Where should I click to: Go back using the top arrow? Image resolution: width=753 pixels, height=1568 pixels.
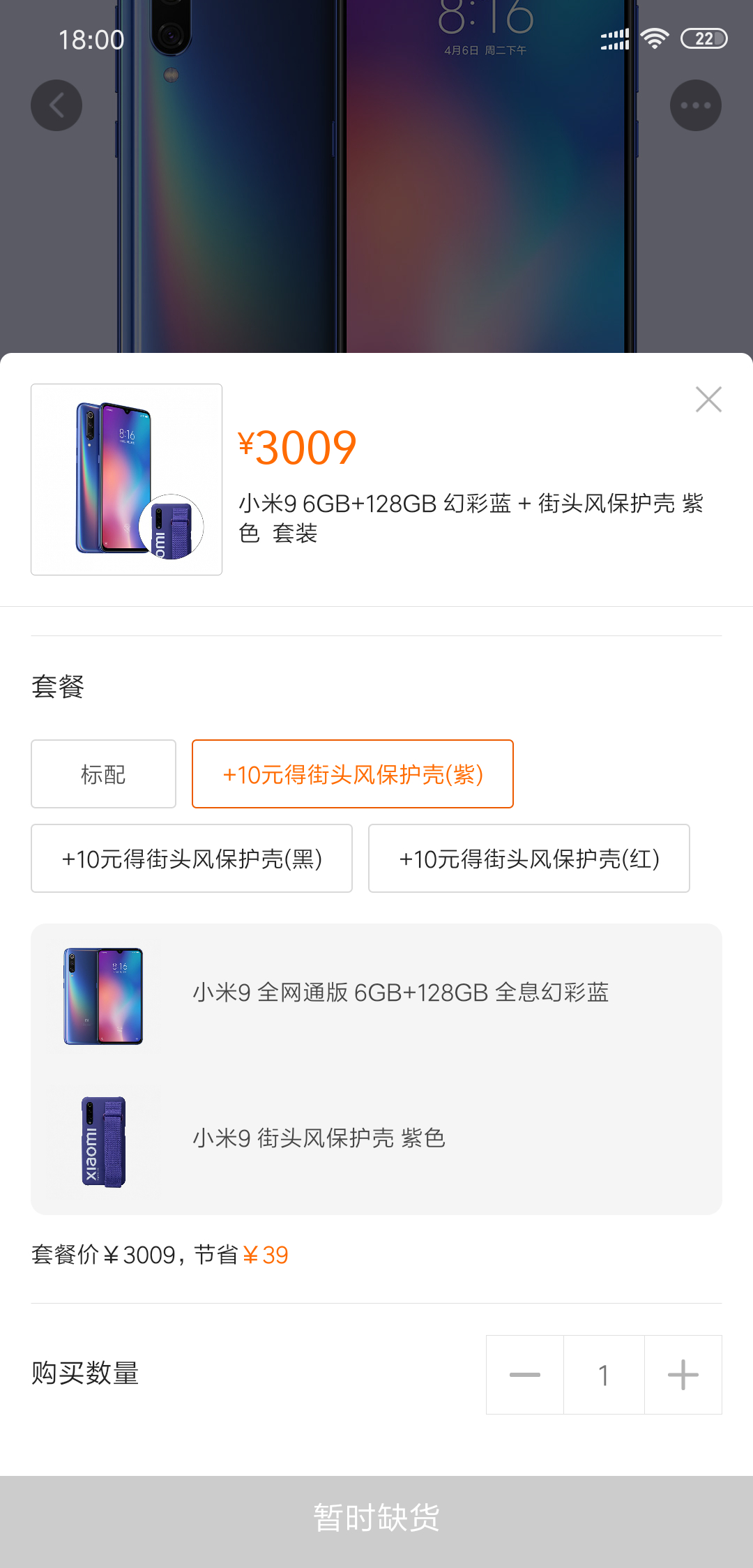(x=56, y=105)
